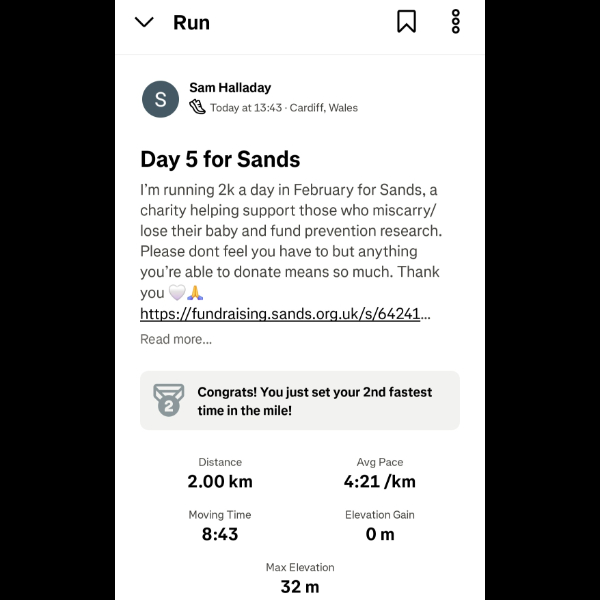Open Sam Halladay's profile avatar
Viewport: 600px width, 600px height.
[x=160, y=98]
